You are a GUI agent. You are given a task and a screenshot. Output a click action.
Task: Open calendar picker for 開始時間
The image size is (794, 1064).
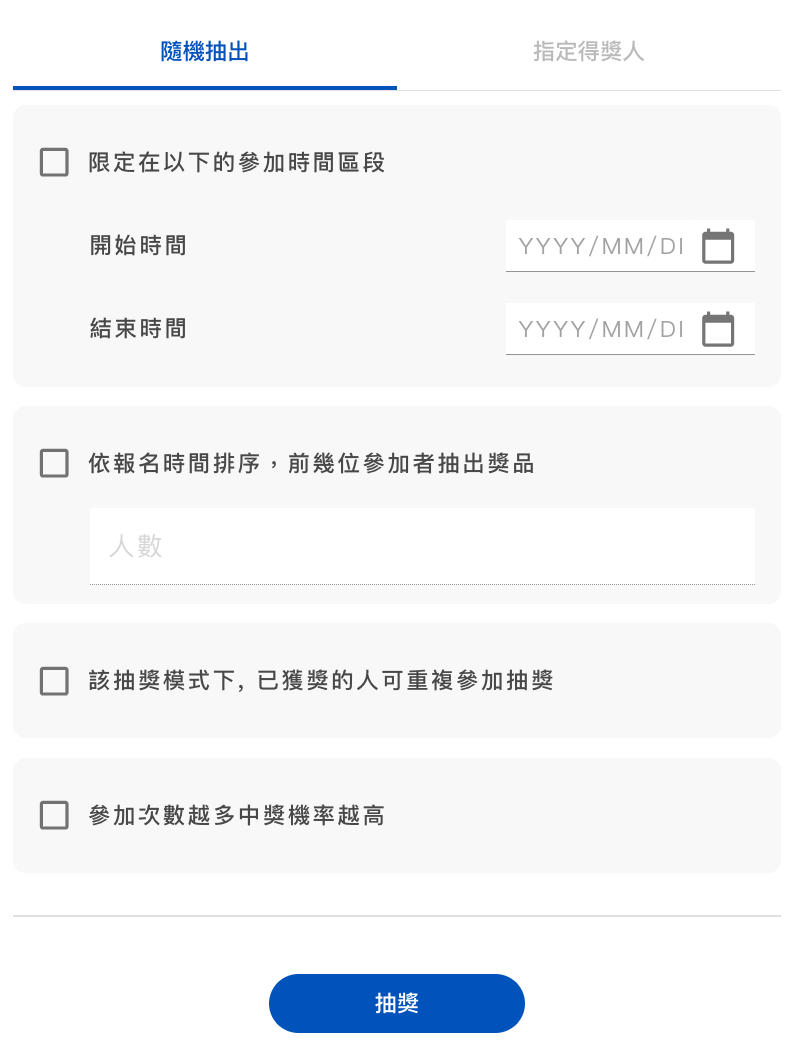(x=718, y=246)
